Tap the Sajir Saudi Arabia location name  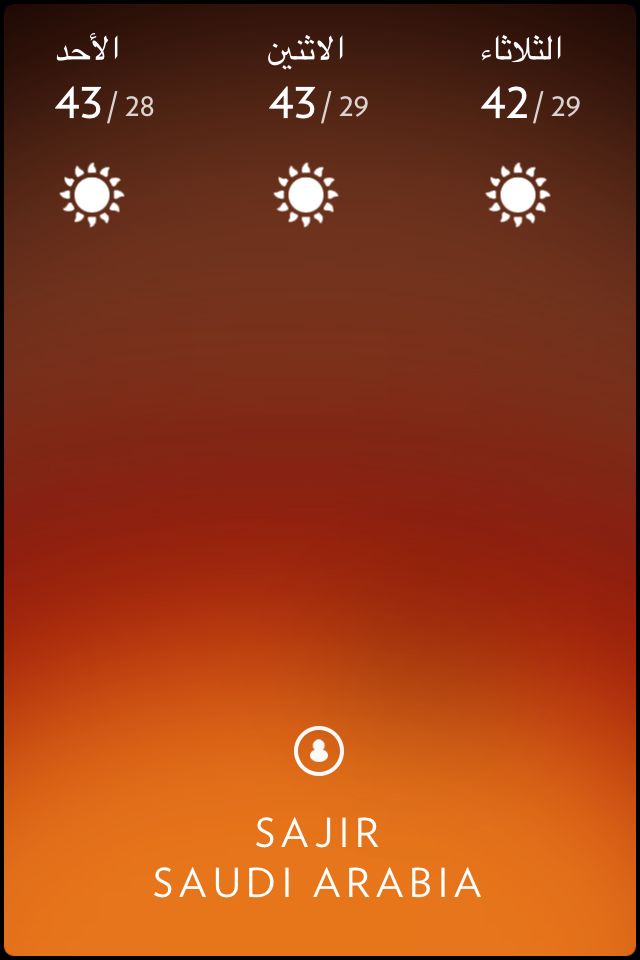pos(319,858)
